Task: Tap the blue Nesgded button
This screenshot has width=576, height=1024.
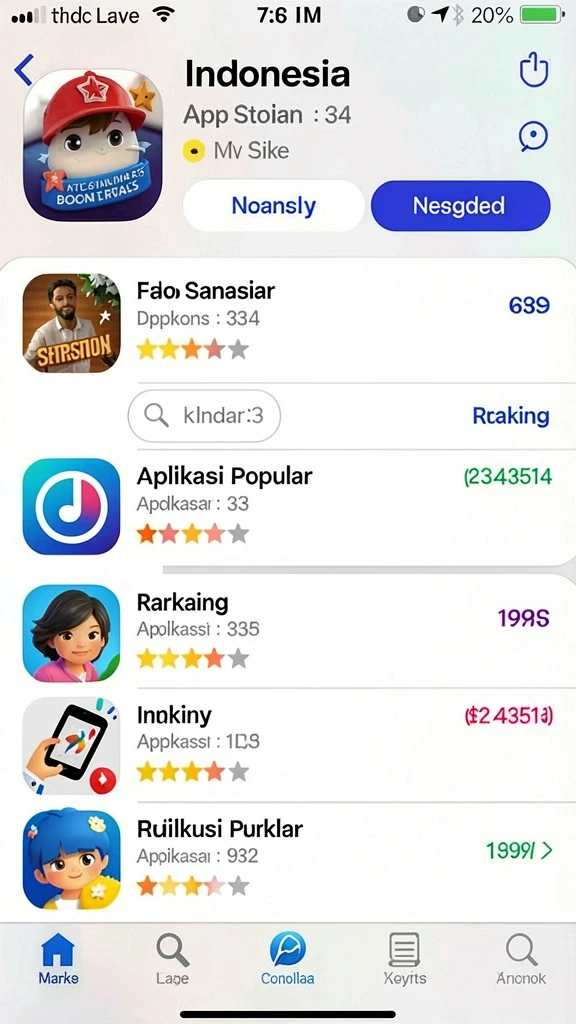Action: click(460, 206)
